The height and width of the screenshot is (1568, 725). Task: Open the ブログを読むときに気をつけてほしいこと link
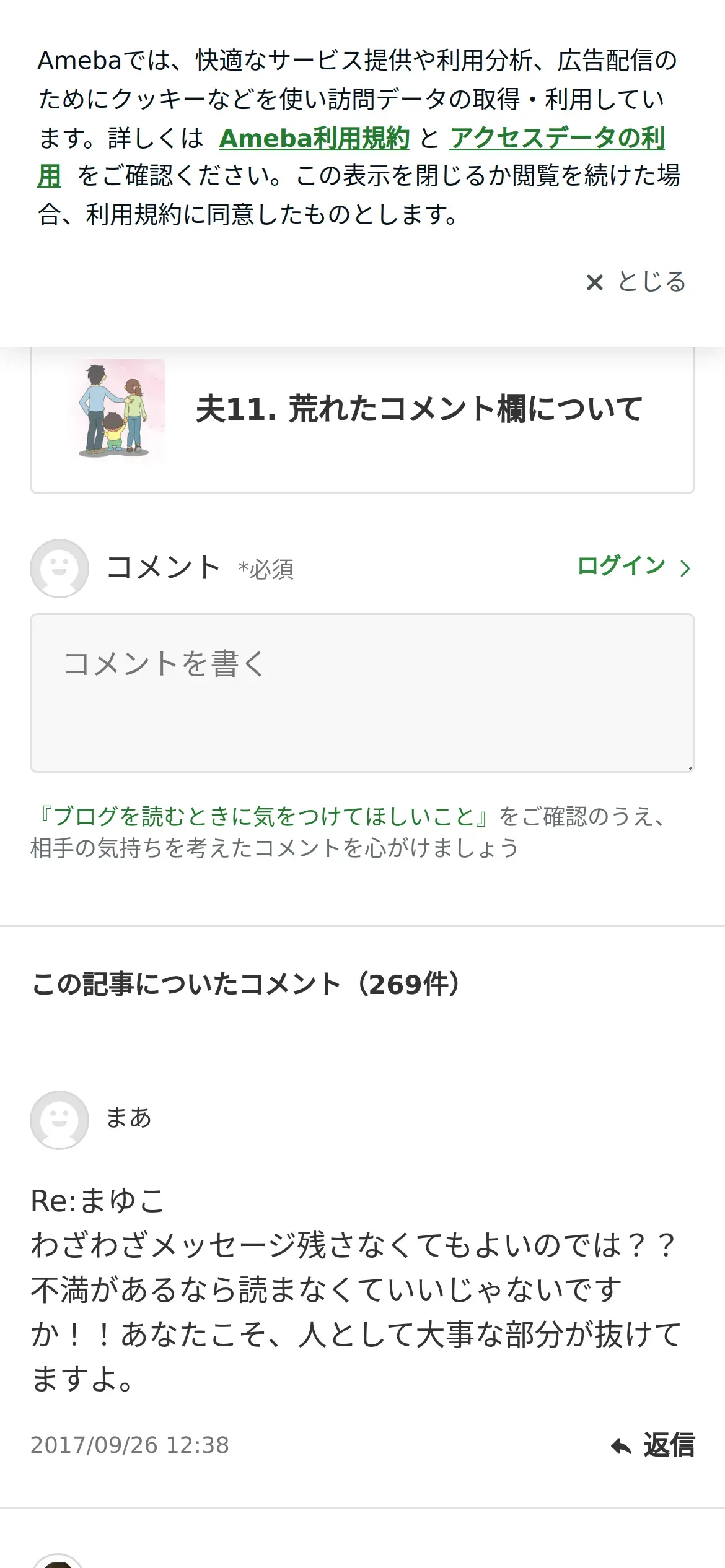pos(263,816)
